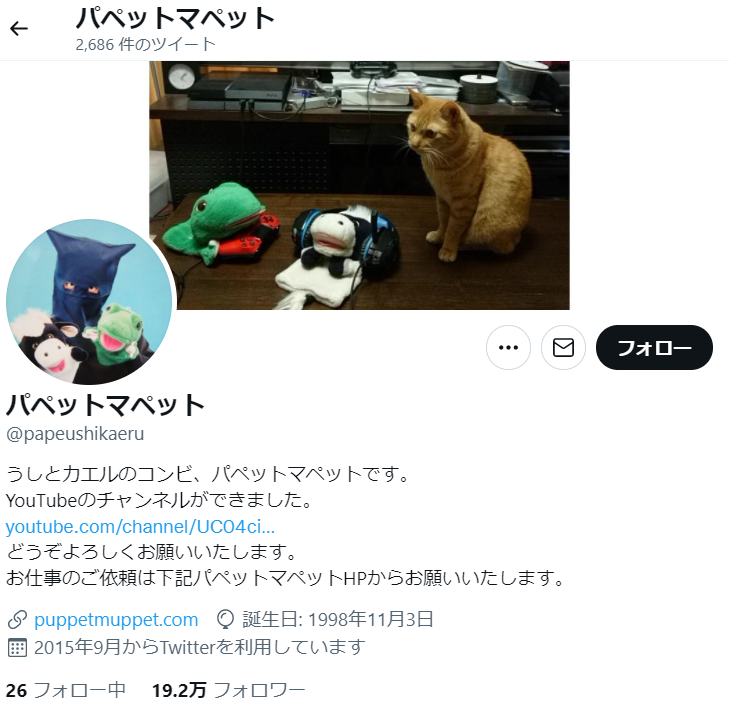This screenshot has width=729, height=705.
Task: View the 26 フォロー中 following list
Action: 66,690
